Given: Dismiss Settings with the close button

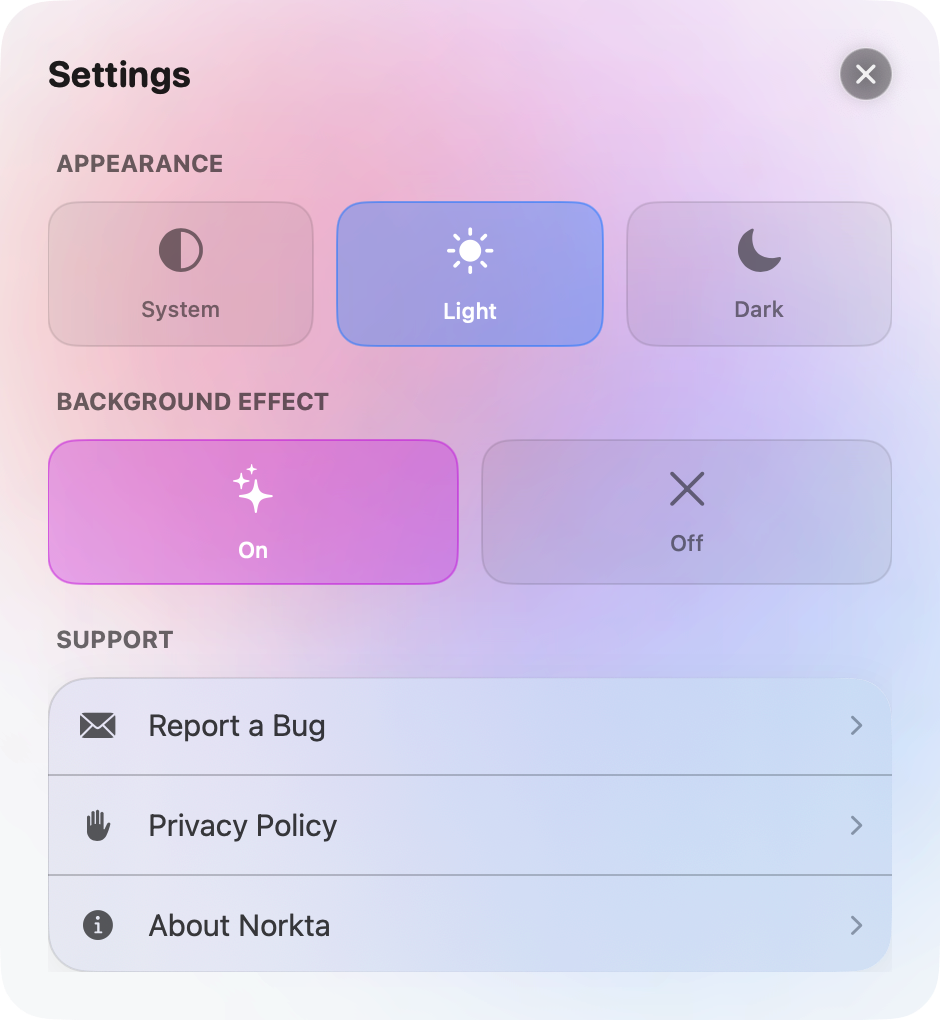Looking at the screenshot, I should (865, 74).
